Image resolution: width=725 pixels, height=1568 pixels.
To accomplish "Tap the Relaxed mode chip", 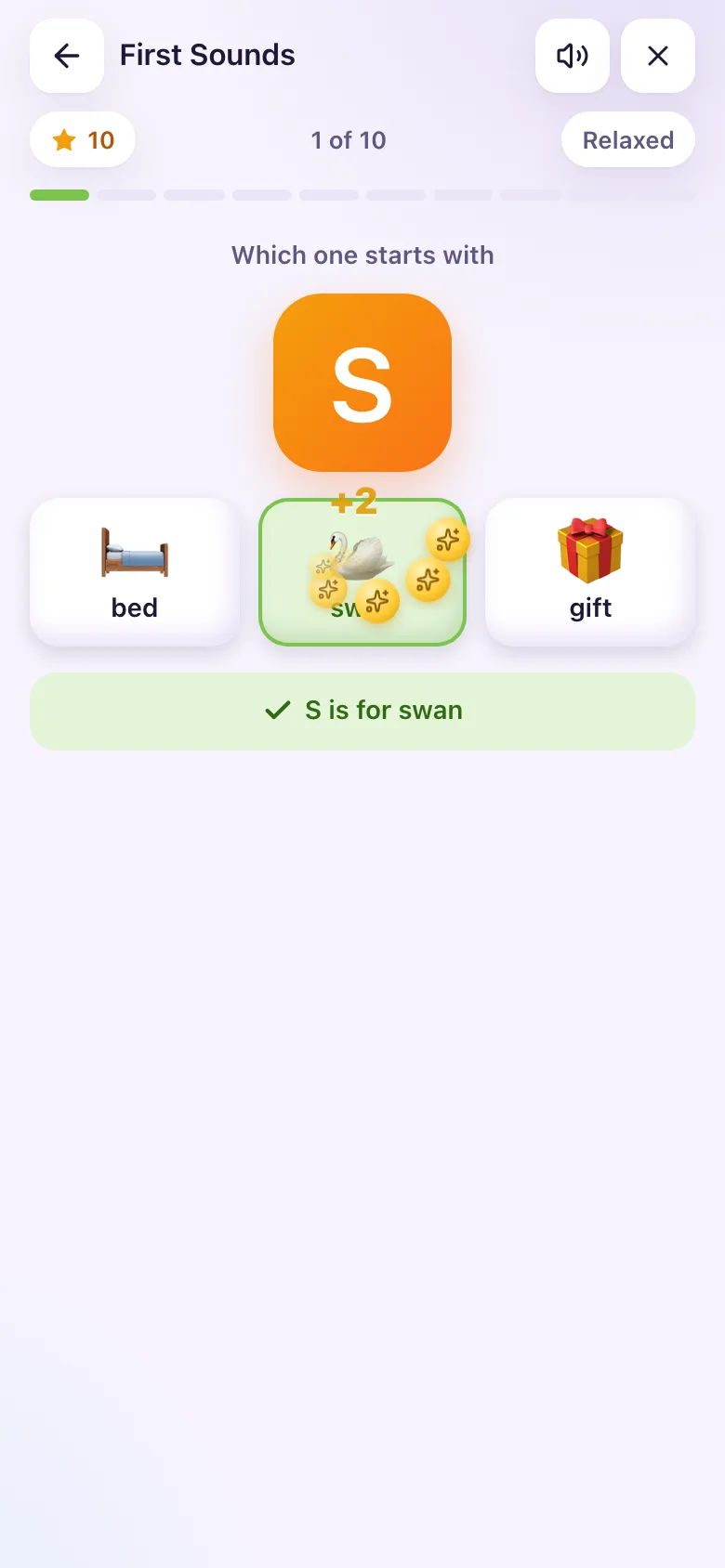I will click(628, 140).
